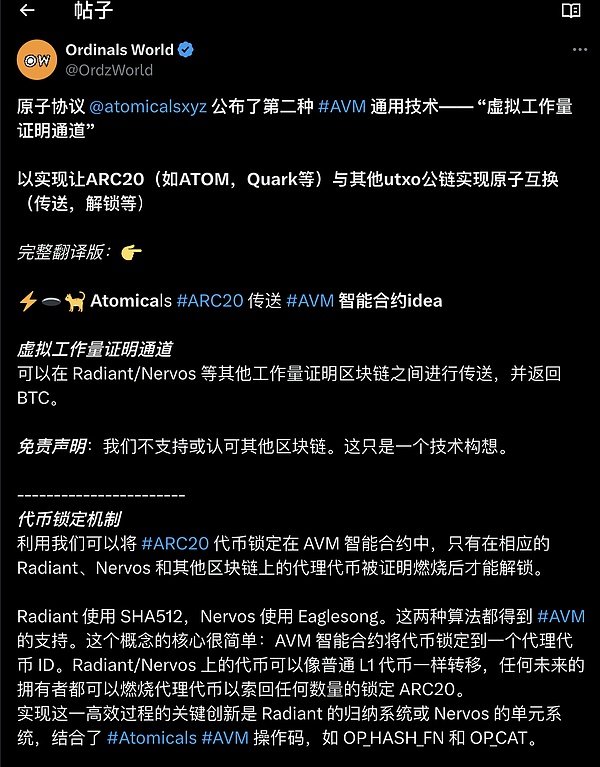Tap the #AVM hashtag before 智能合约idea
Screen dimensions: 600x767
[309, 300]
